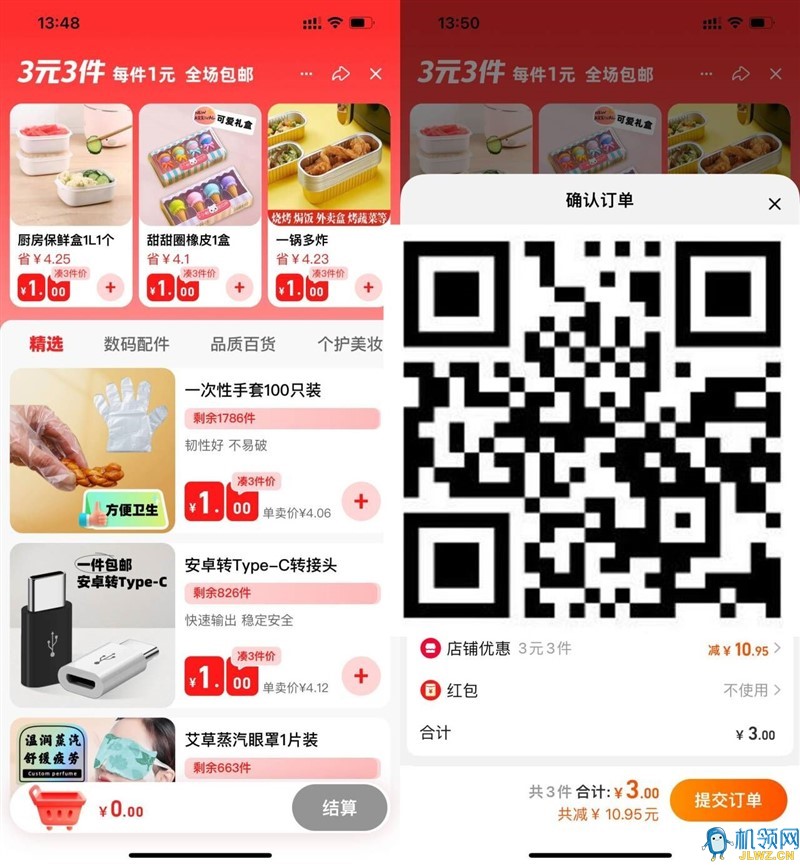Switch to the 数码配件 tab
The height and width of the screenshot is (865, 800).
tap(137, 344)
